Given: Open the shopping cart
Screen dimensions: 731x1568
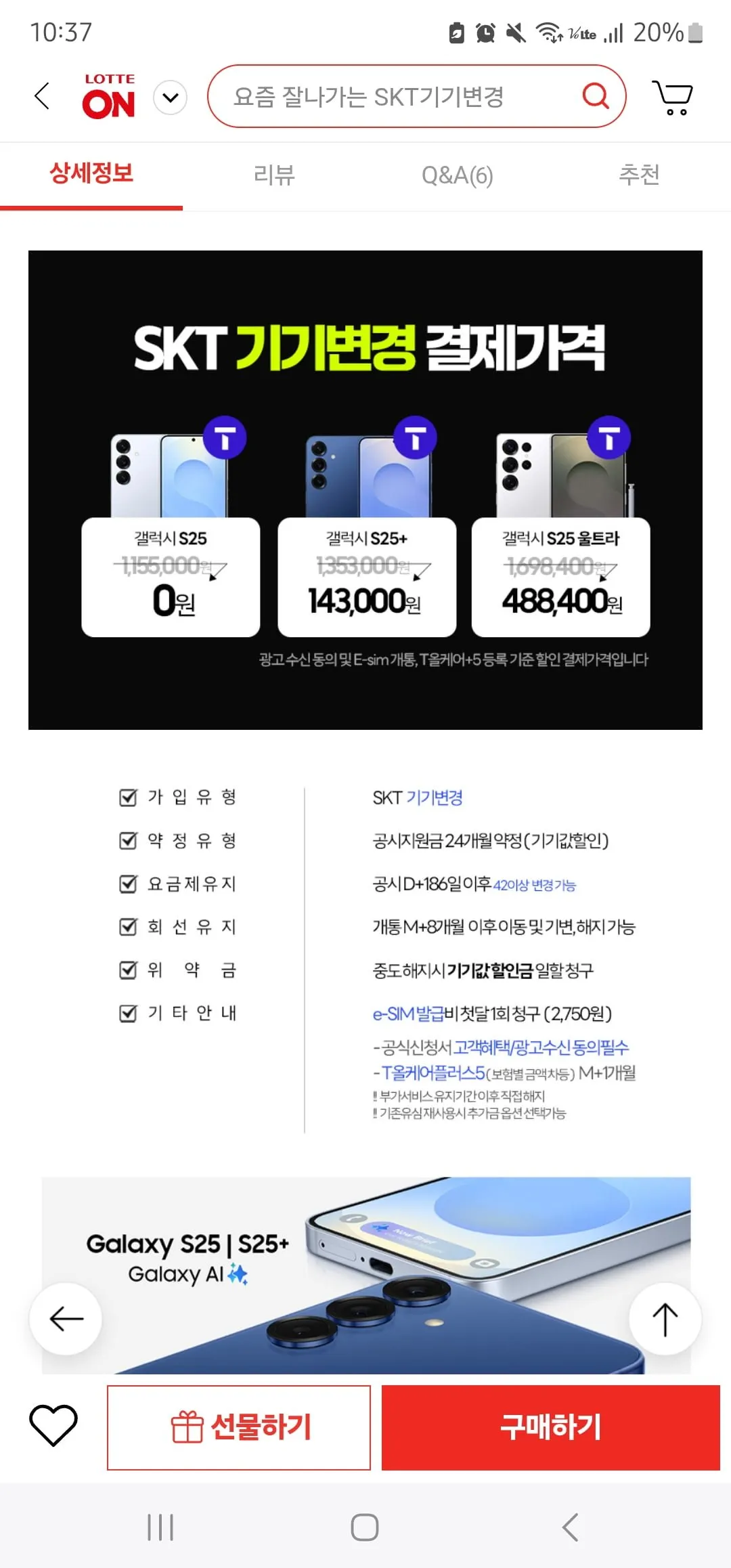Looking at the screenshot, I should (673, 97).
